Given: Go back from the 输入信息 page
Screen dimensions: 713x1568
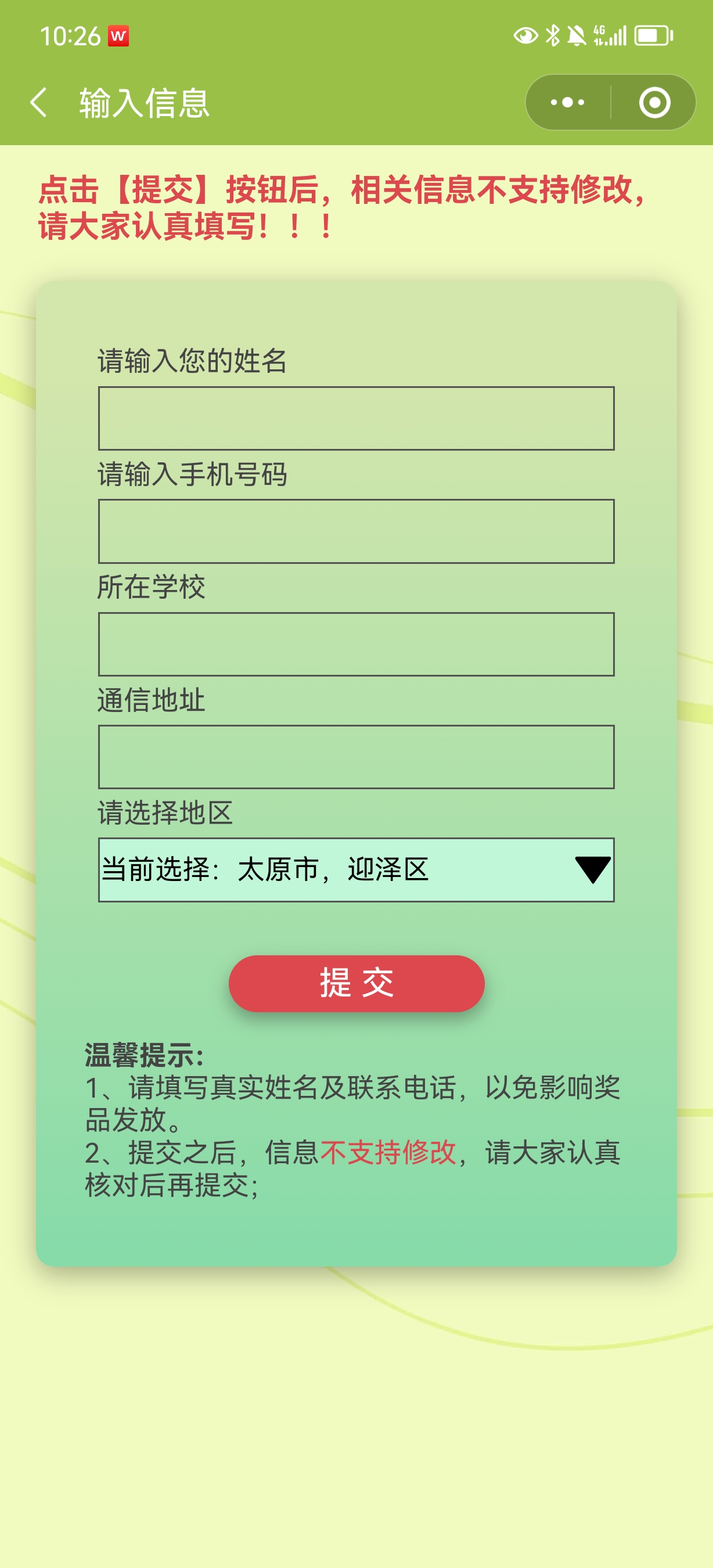Looking at the screenshot, I should (38, 102).
